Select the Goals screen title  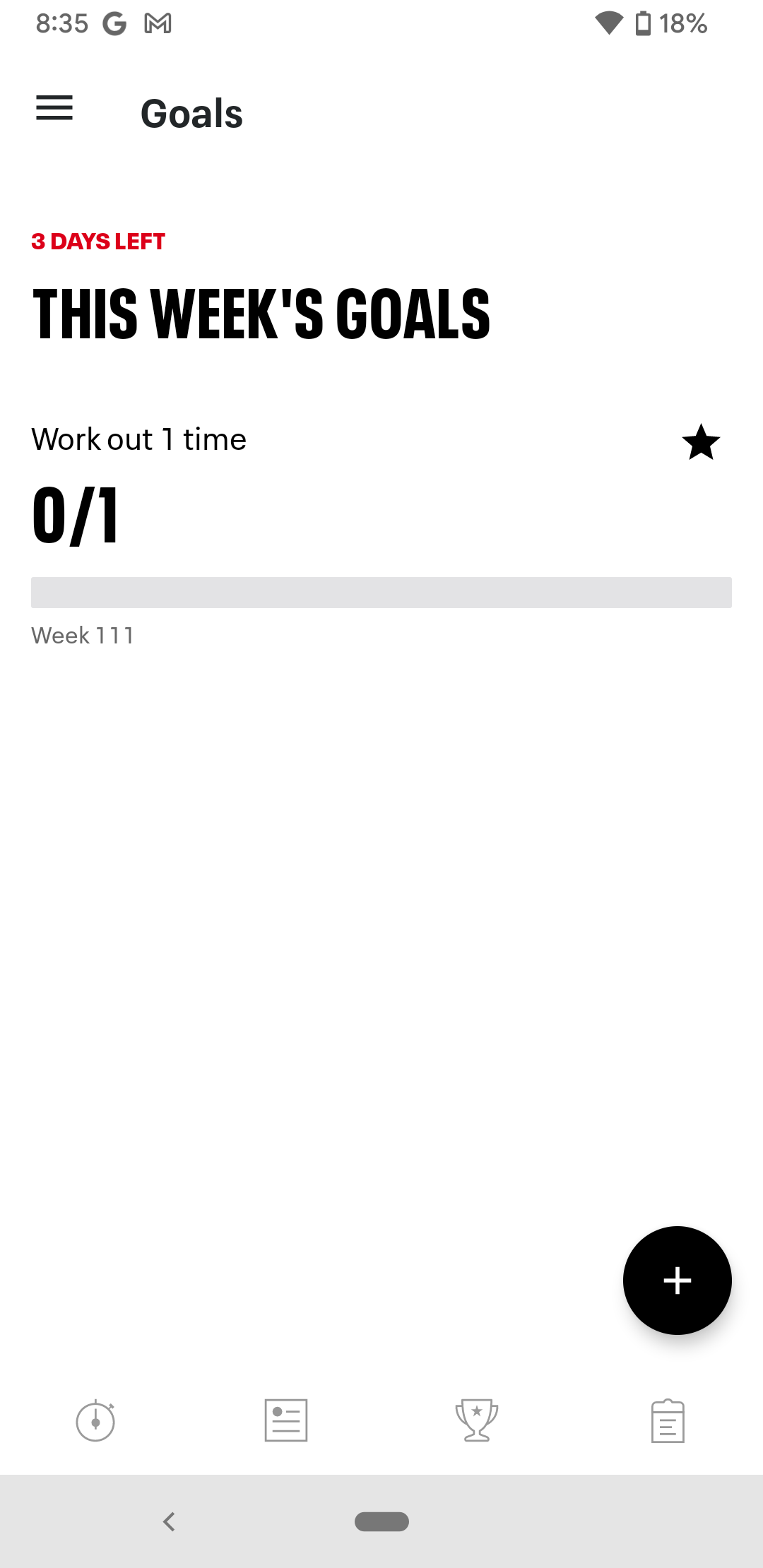coord(191,113)
